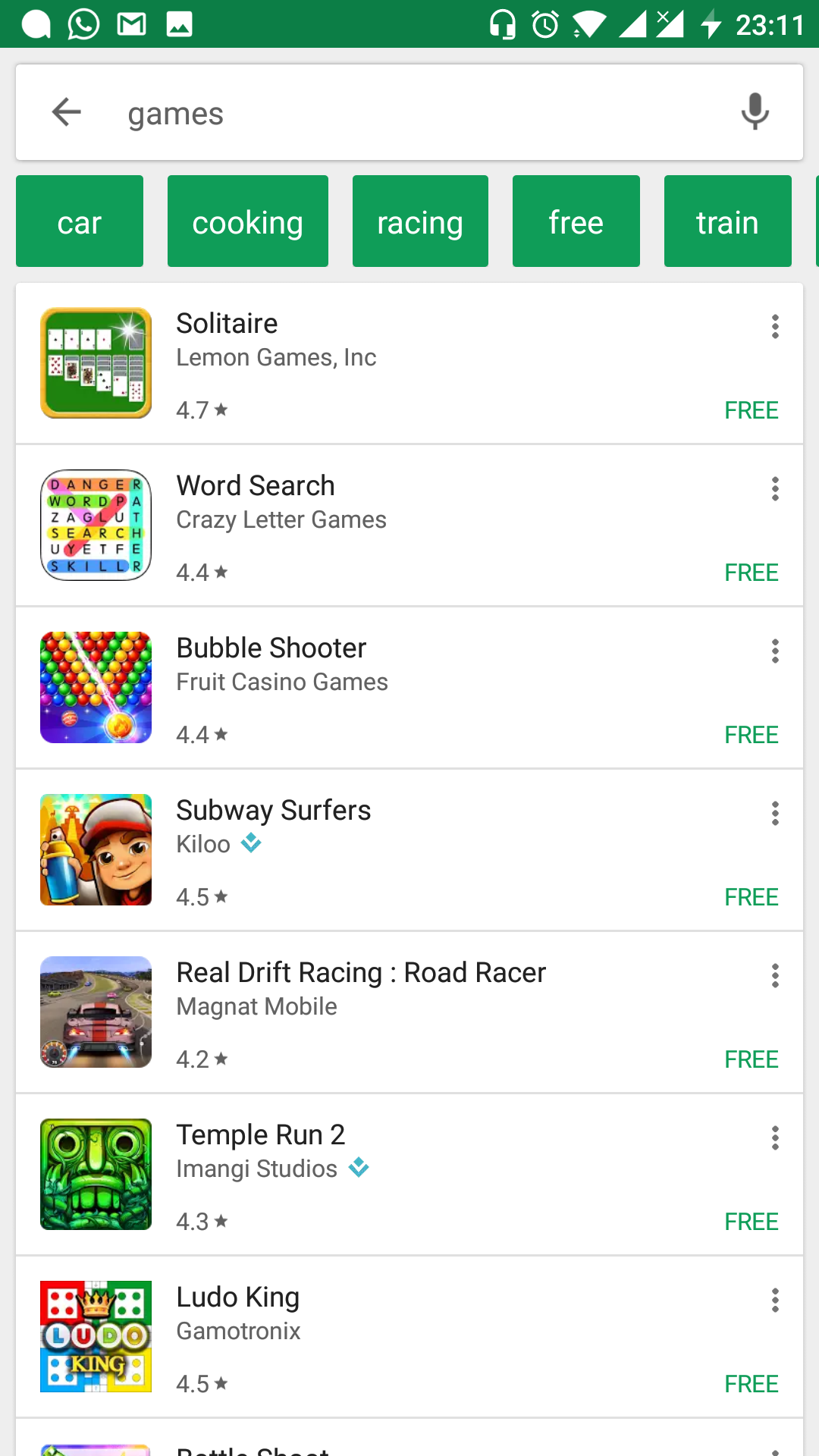This screenshot has height=1456, width=819.
Task: Open the Bubble Shooter listing
Action: (x=409, y=688)
